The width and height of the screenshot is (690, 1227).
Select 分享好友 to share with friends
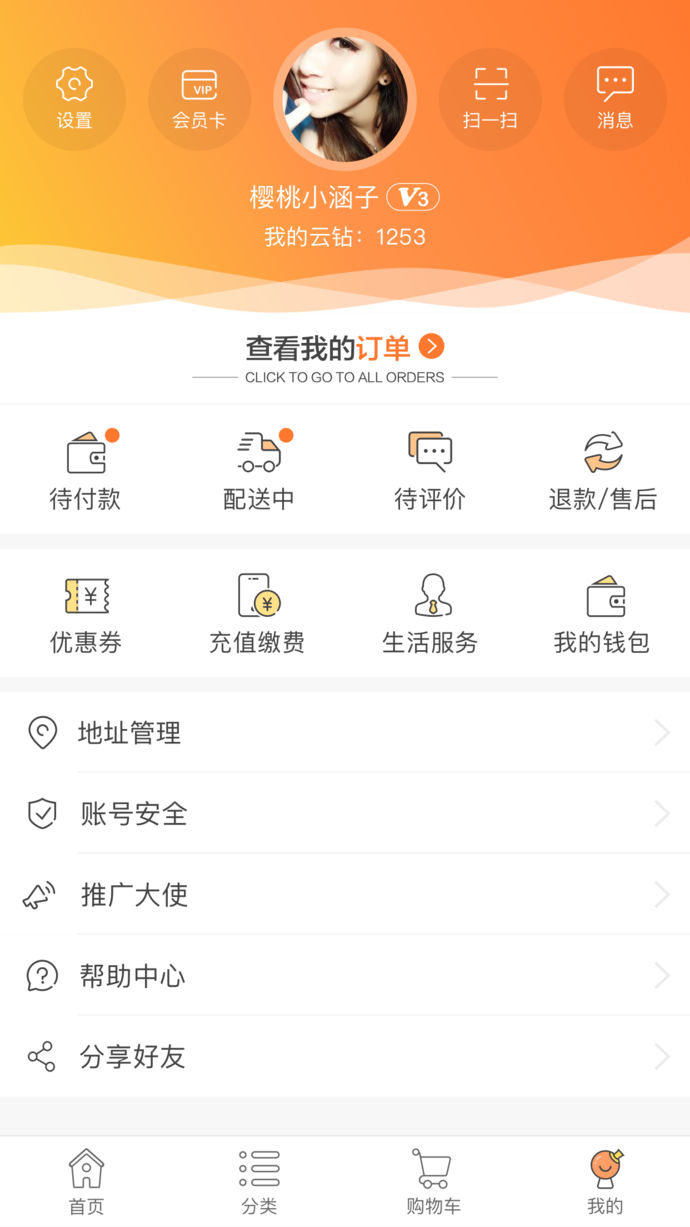(x=345, y=1057)
